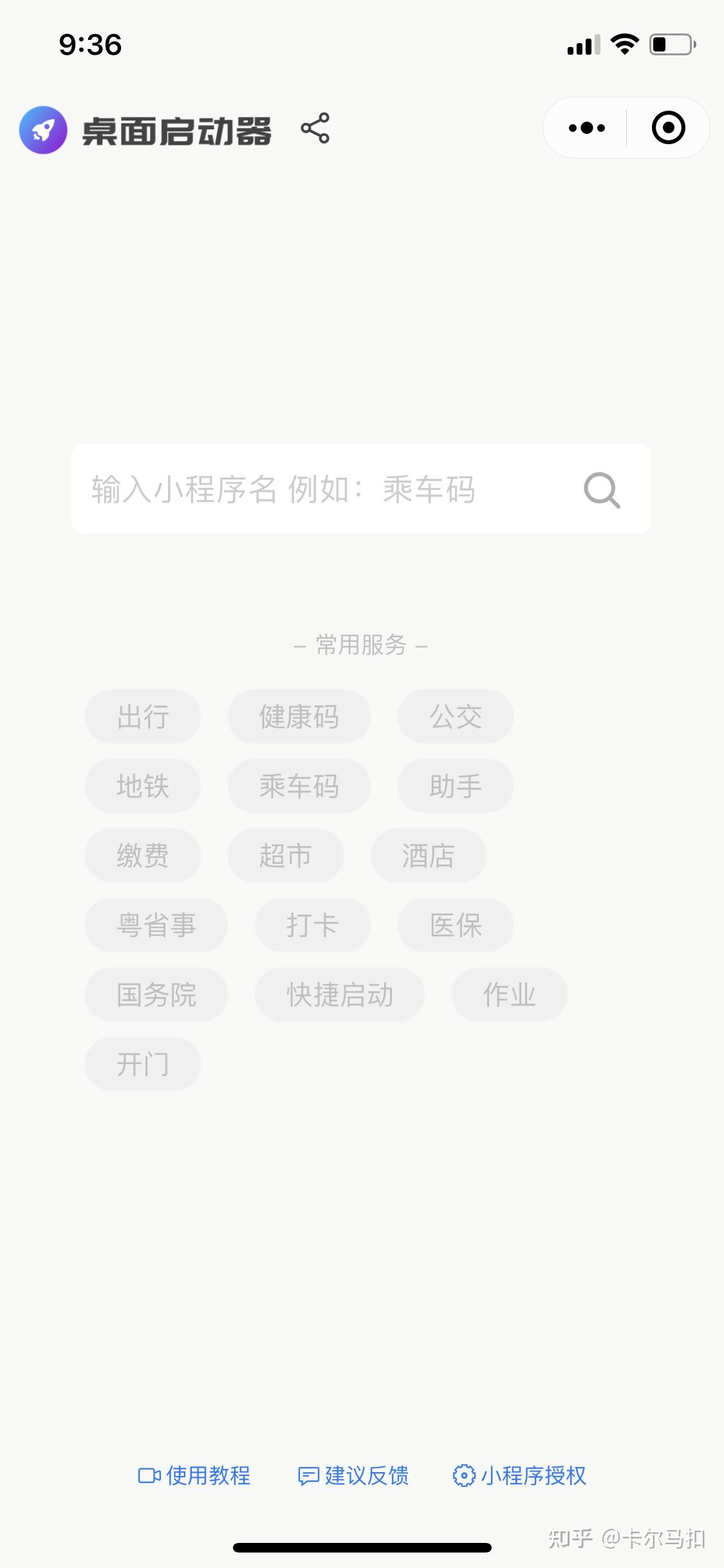Open 小程序授权 settings link
The height and width of the screenshot is (1568, 724).
pos(520,1475)
